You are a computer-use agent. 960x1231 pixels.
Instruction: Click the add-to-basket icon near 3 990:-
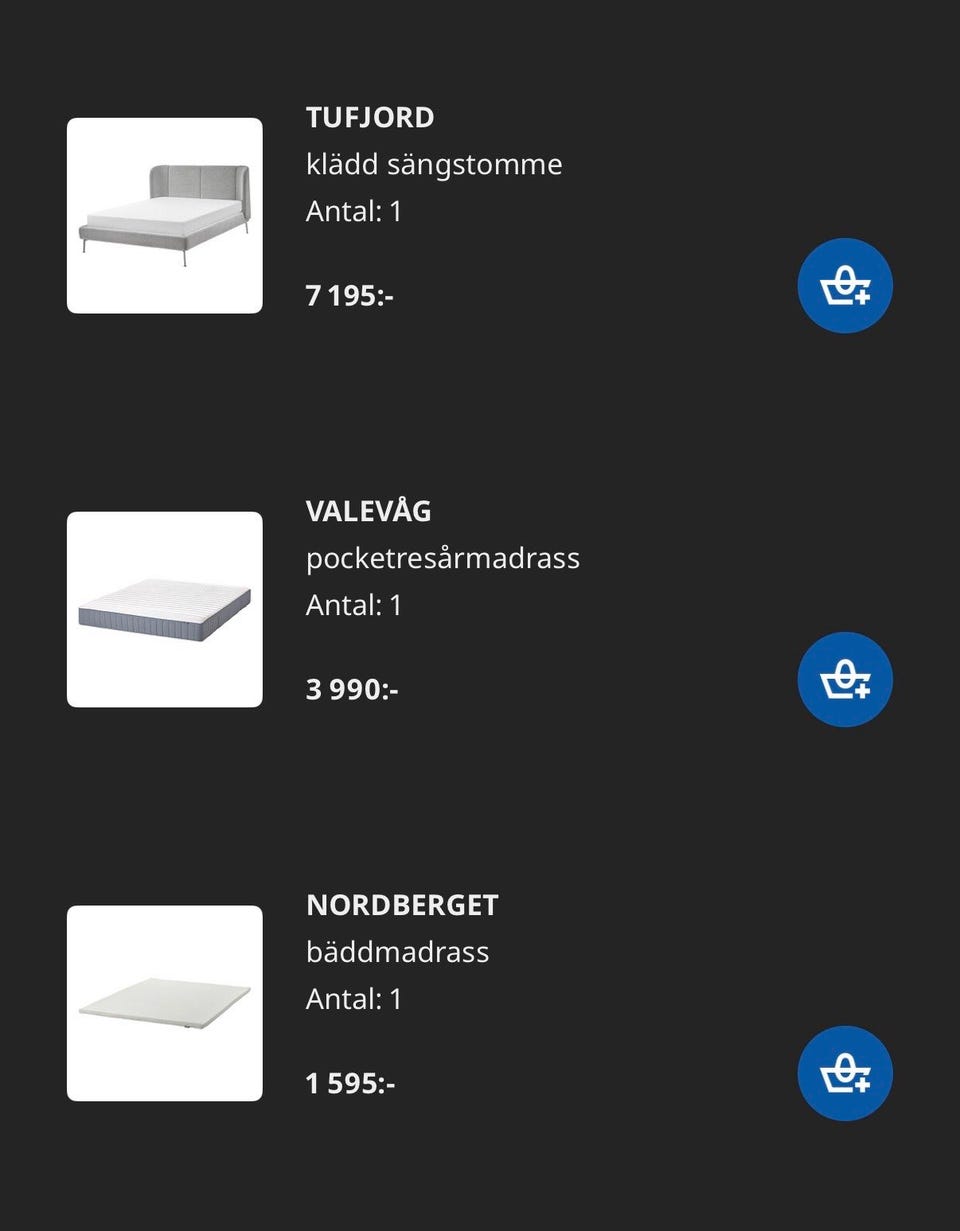tap(845, 679)
